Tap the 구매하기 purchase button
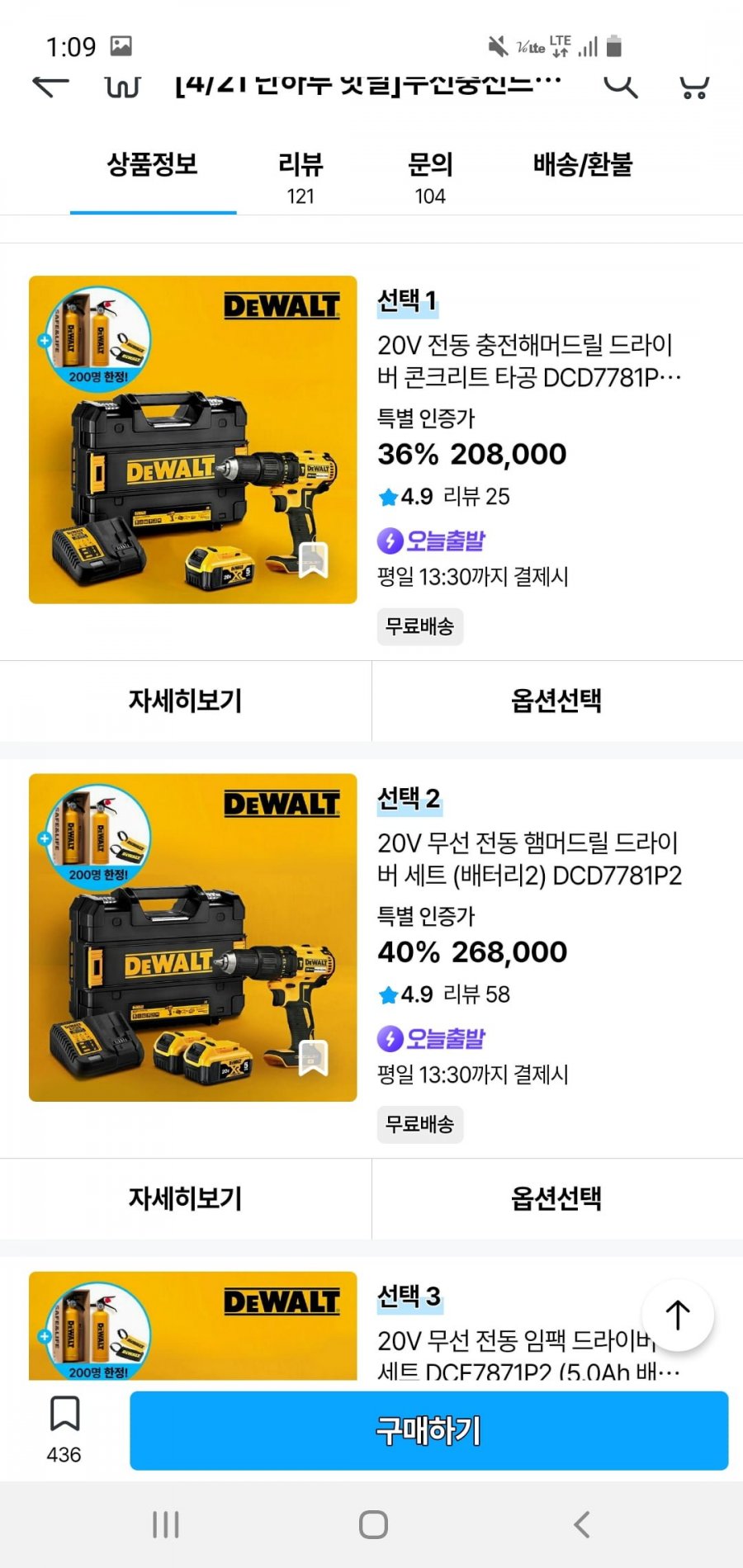 point(428,1430)
